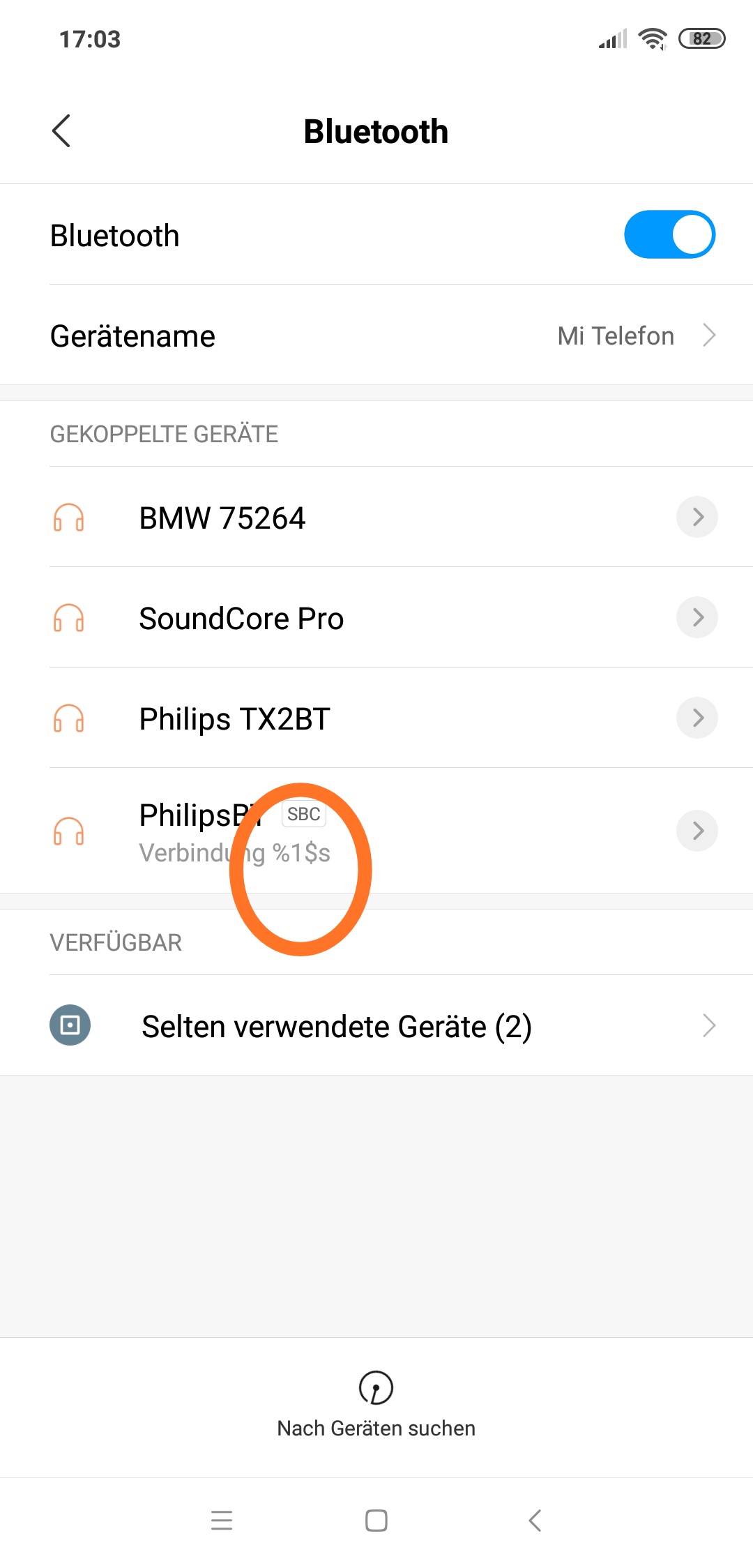Open details arrow for BMW 75264
753x1568 pixels.
click(x=697, y=518)
